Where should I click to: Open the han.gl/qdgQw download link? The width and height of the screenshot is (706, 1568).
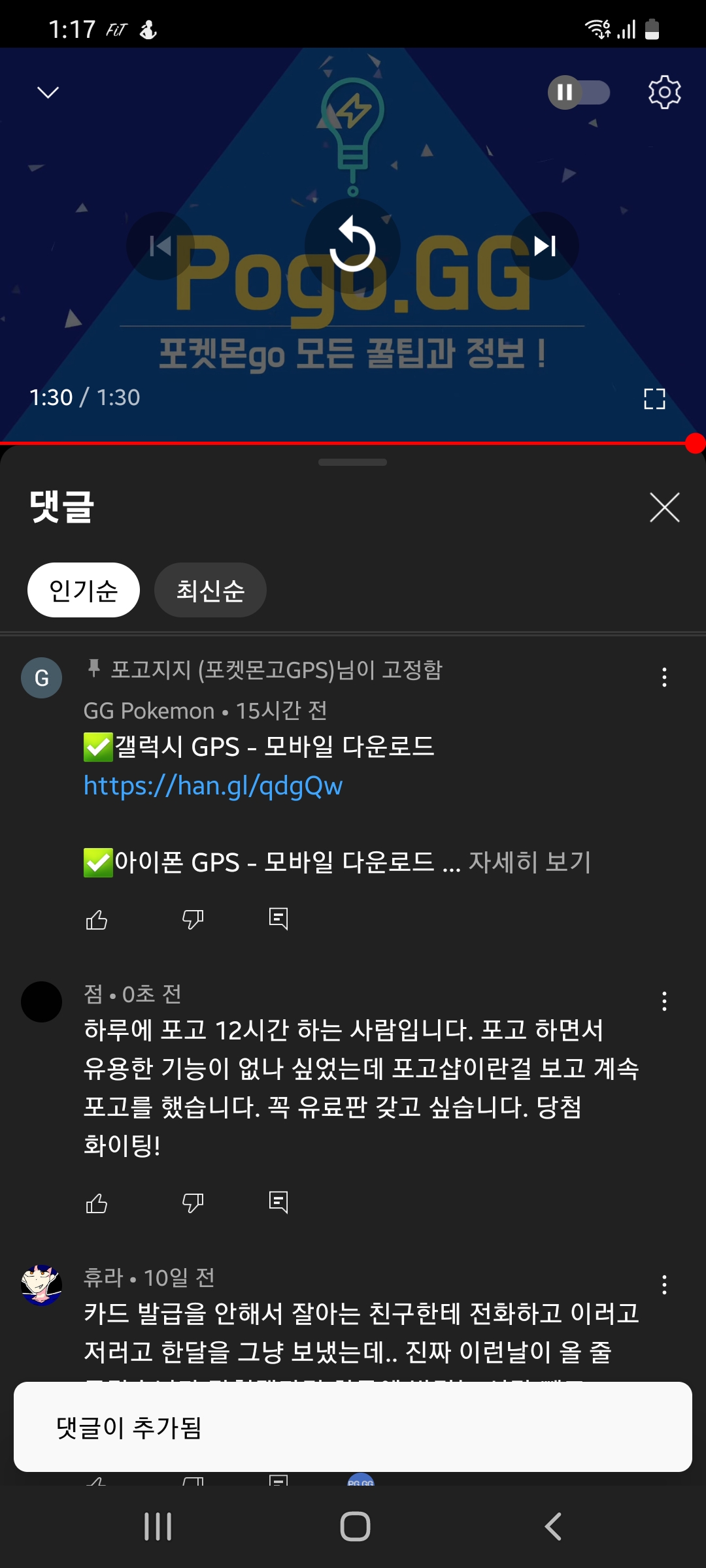[x=213, y=786]
